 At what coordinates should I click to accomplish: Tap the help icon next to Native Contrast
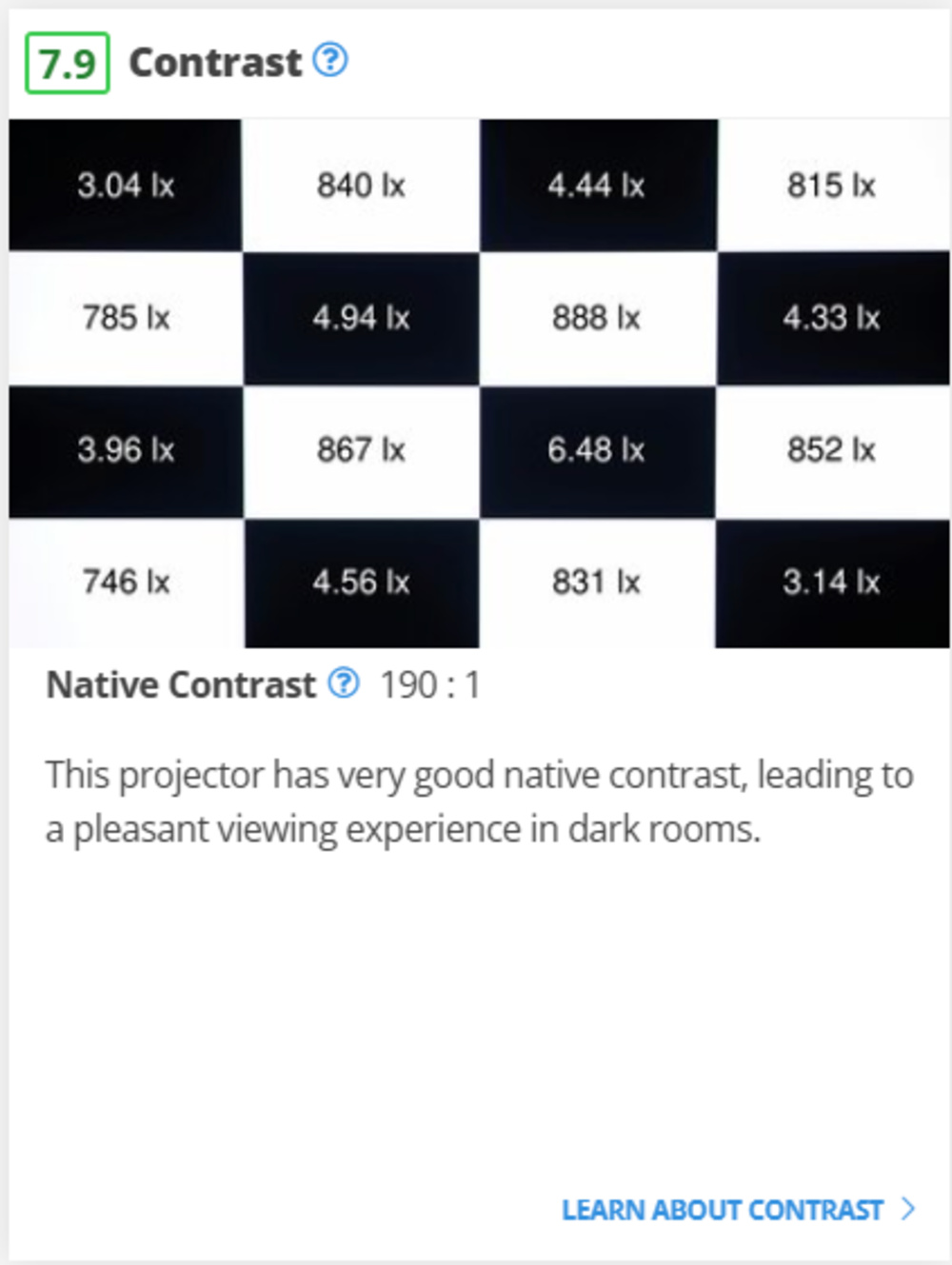[x=344, y=683]
